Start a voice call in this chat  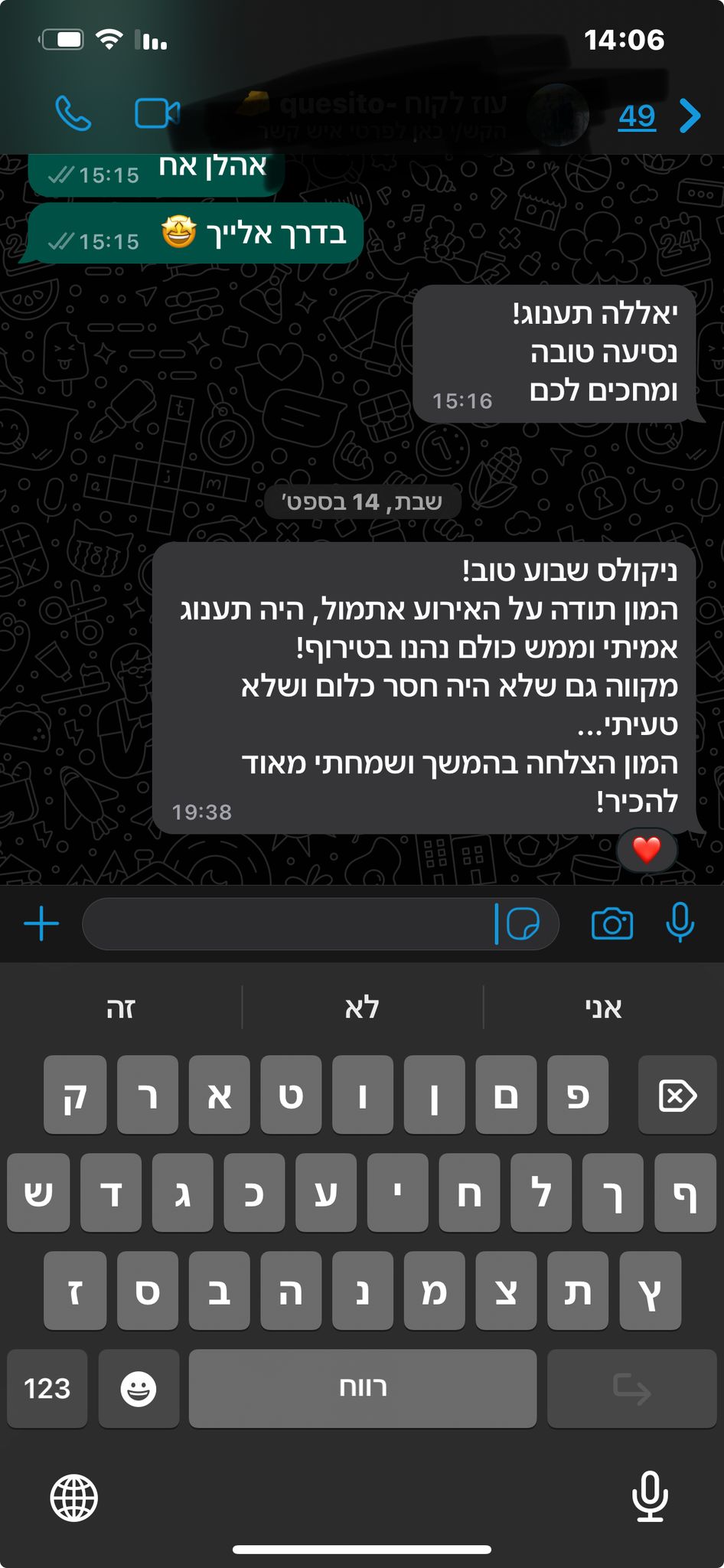(x=73, y=114)
